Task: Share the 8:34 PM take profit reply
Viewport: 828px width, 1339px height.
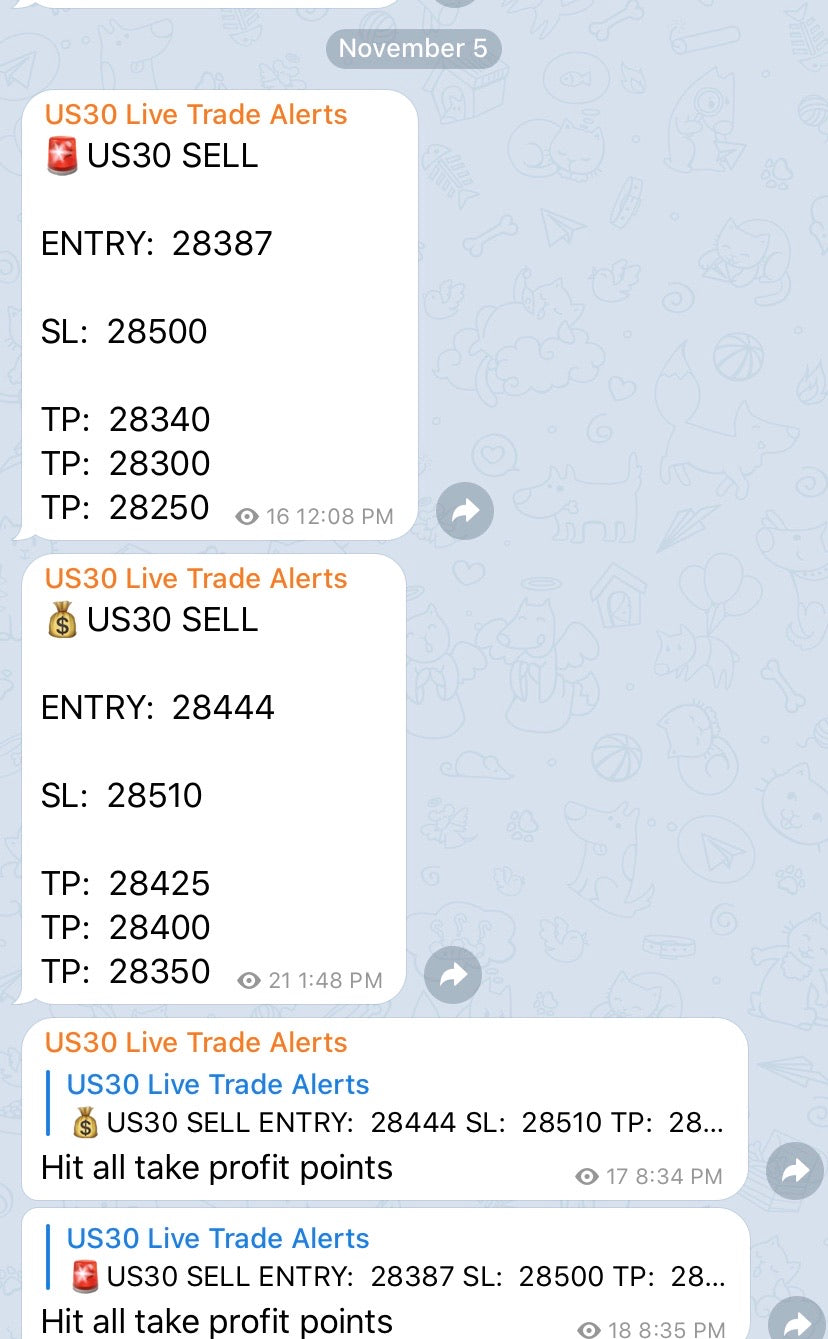Action: tap(795, 1171)
